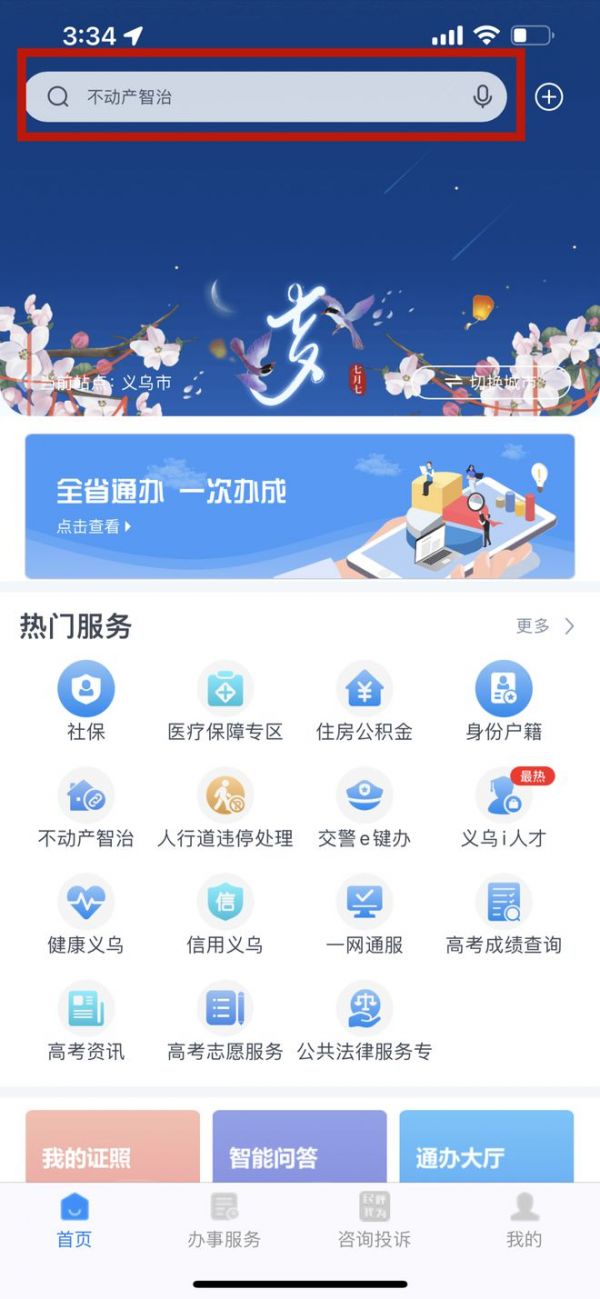Open 人行道违停处理
Image resolution: width=600 pixels, height=1299 pixels.
click(225, 807)
